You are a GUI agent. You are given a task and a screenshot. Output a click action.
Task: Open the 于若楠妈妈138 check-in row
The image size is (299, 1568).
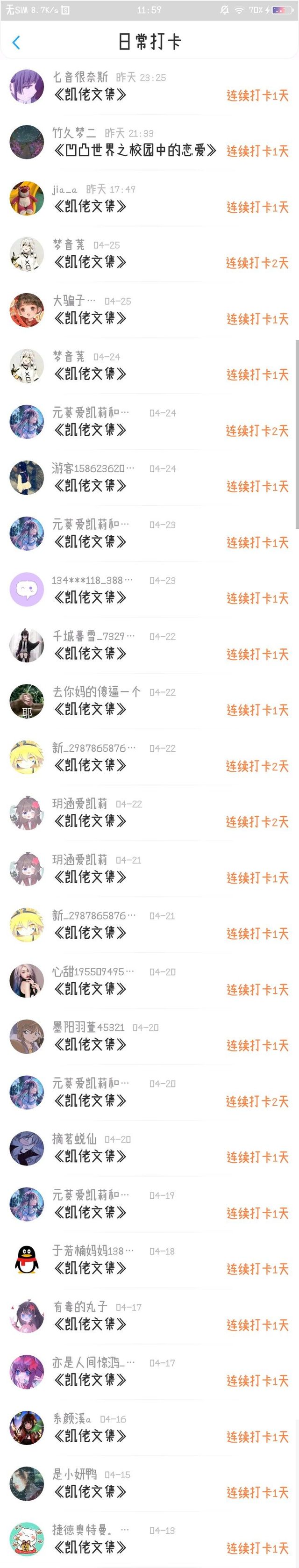[x=149, y=1260]
